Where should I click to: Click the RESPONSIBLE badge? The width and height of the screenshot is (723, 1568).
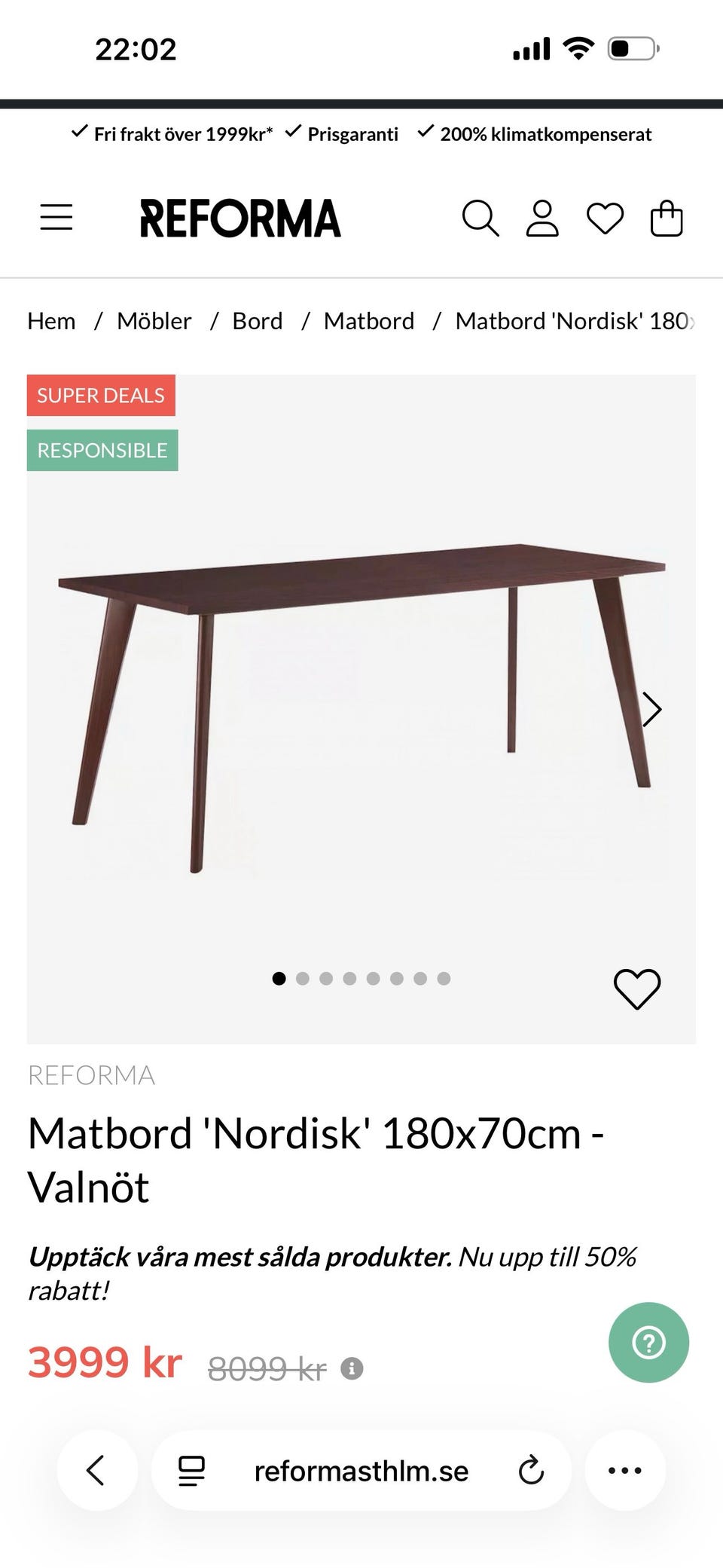pos(102,450)
